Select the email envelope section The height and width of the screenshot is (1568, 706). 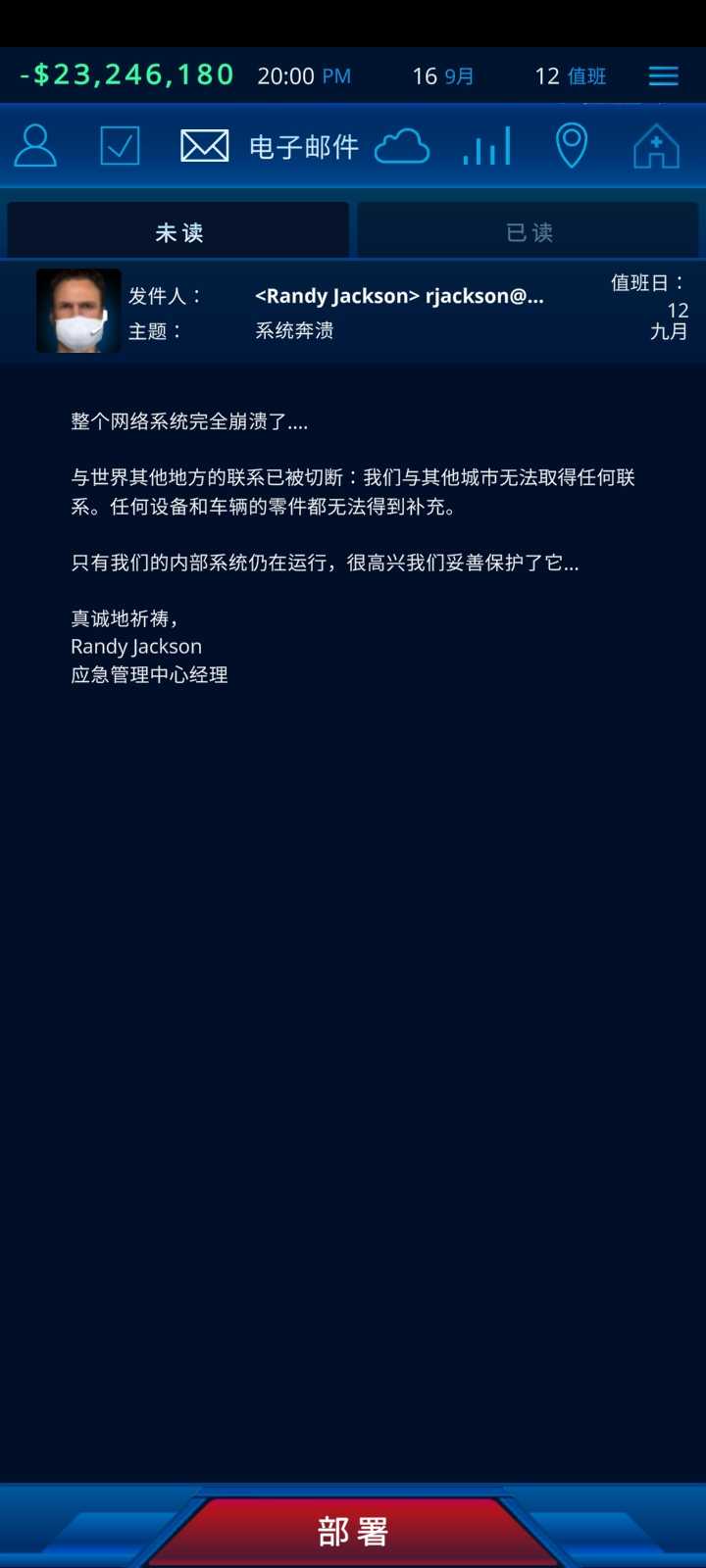click(x=205, y=146)
